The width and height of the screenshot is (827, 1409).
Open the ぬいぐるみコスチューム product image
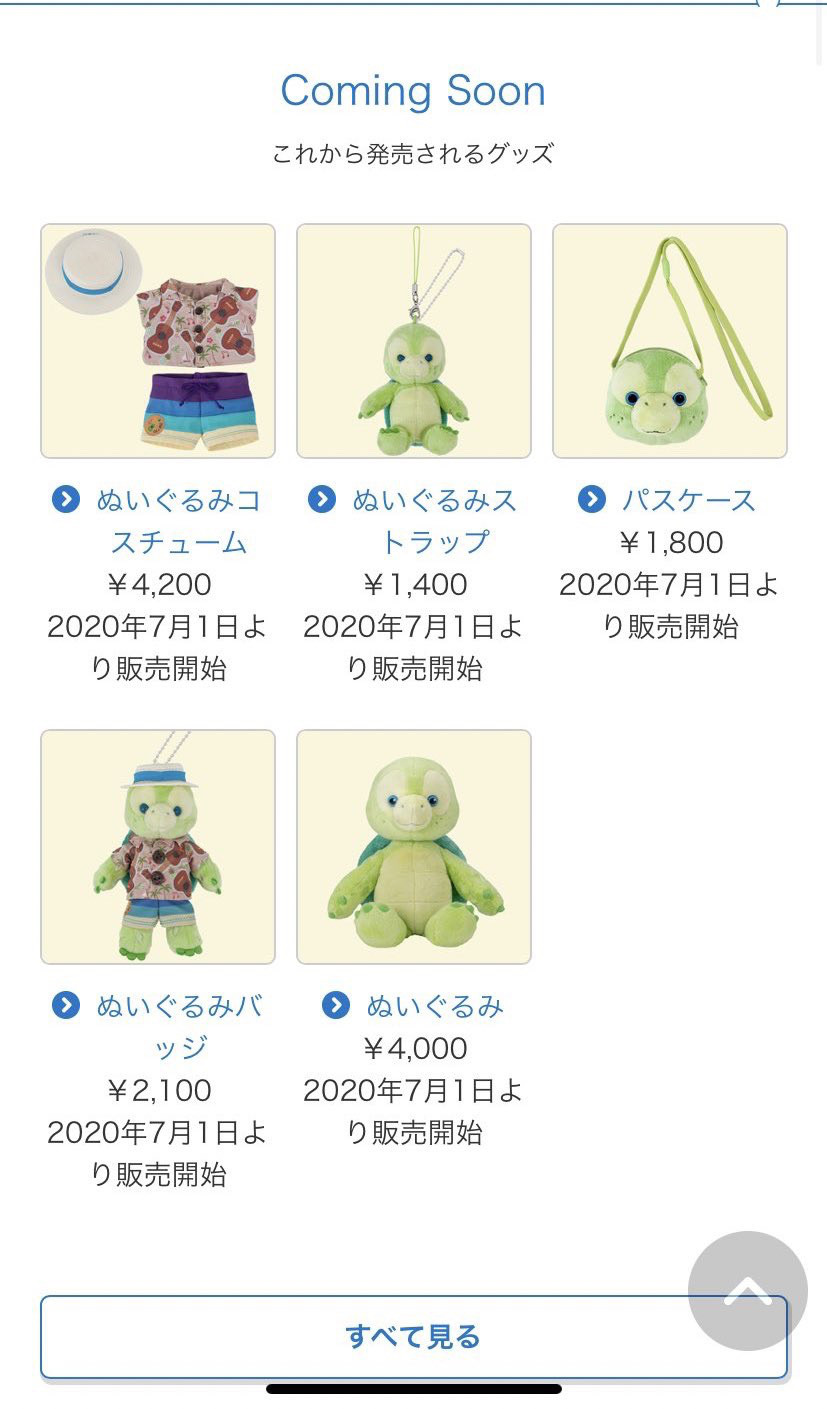click(x=158, y=341)
